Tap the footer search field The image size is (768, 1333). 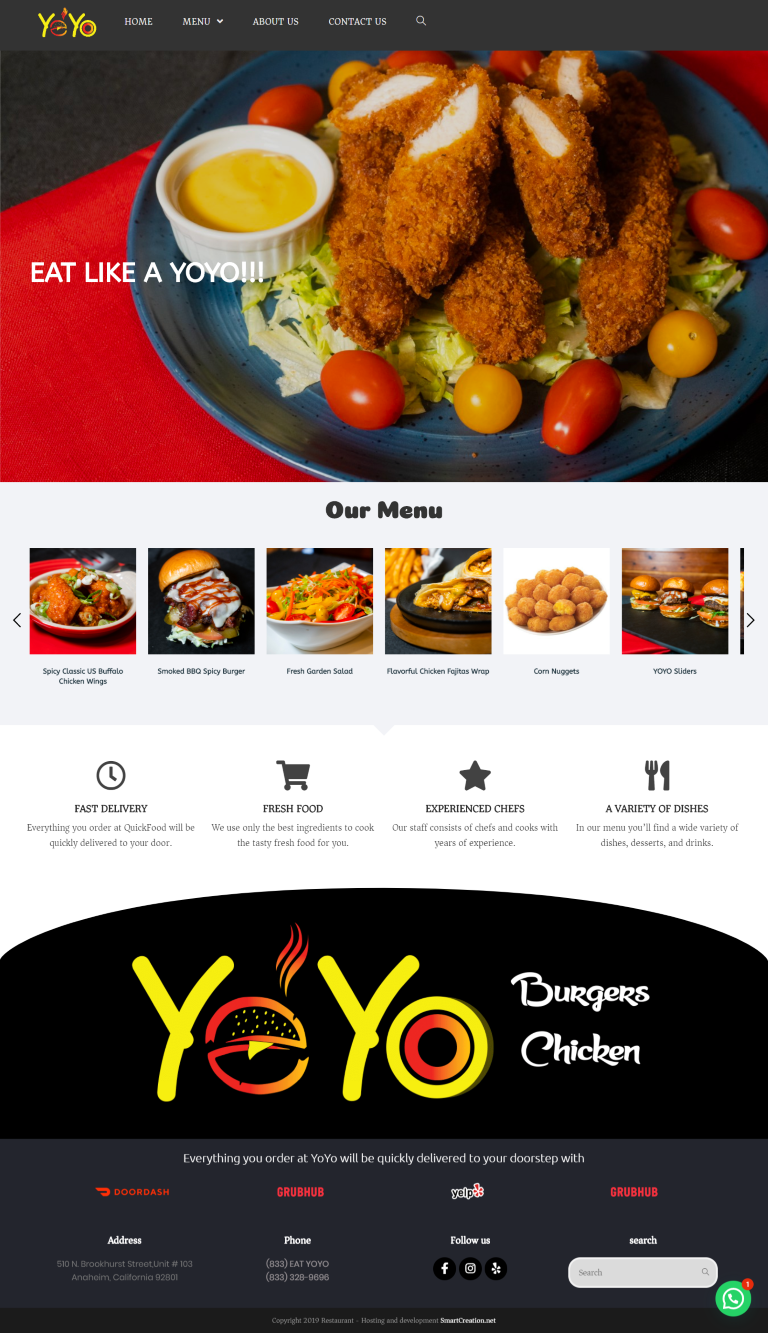(635, 1272)
